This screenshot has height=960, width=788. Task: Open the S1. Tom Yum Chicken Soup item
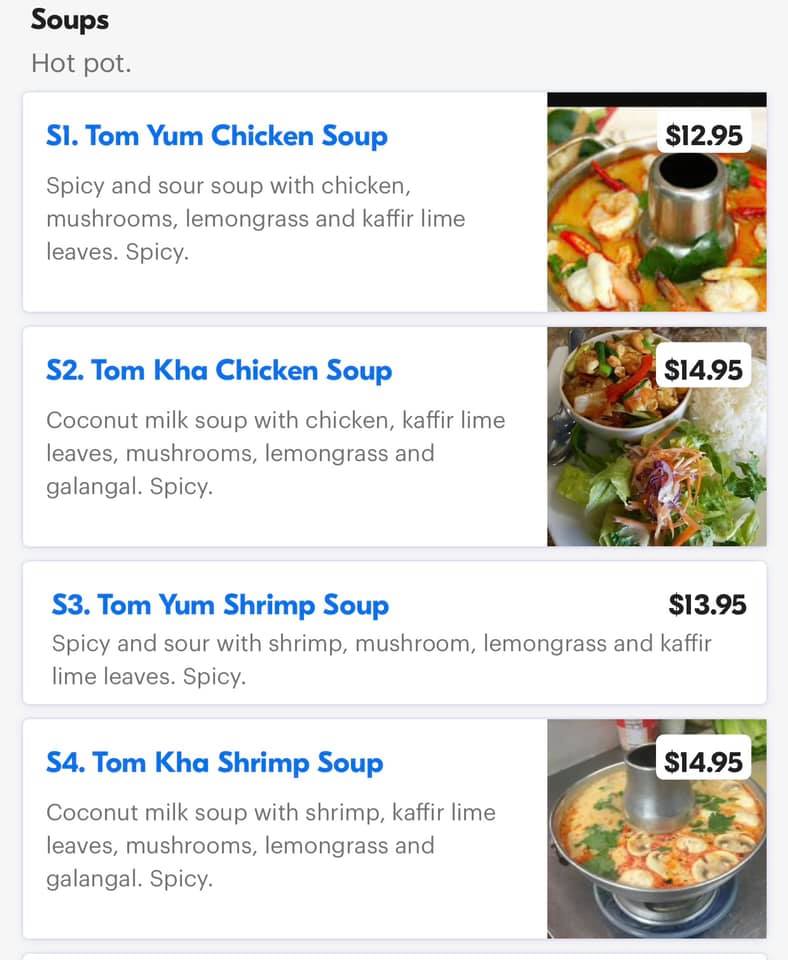217,137
